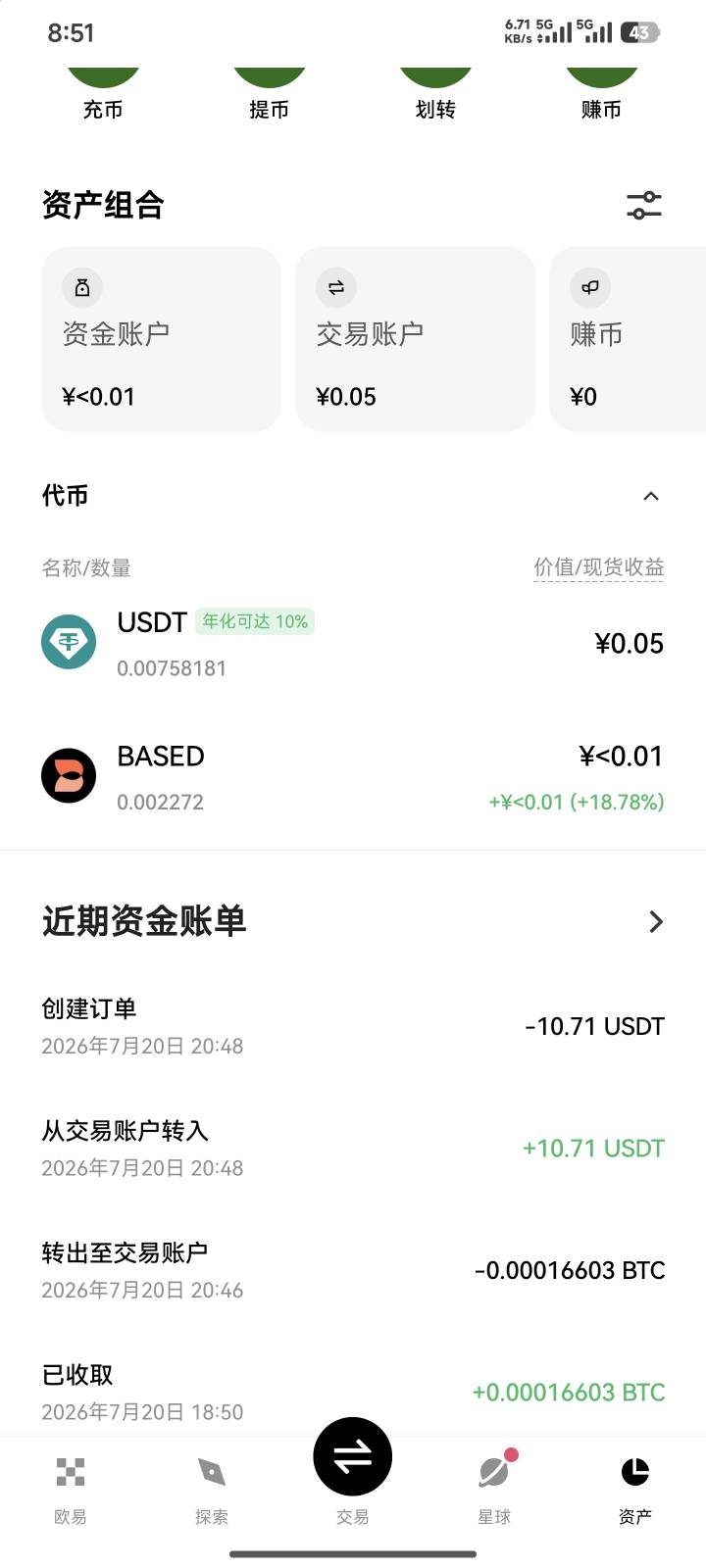The image size is (706, 1568).
Task: Open the 资金账户 card
Action: [x=161, y=339]
